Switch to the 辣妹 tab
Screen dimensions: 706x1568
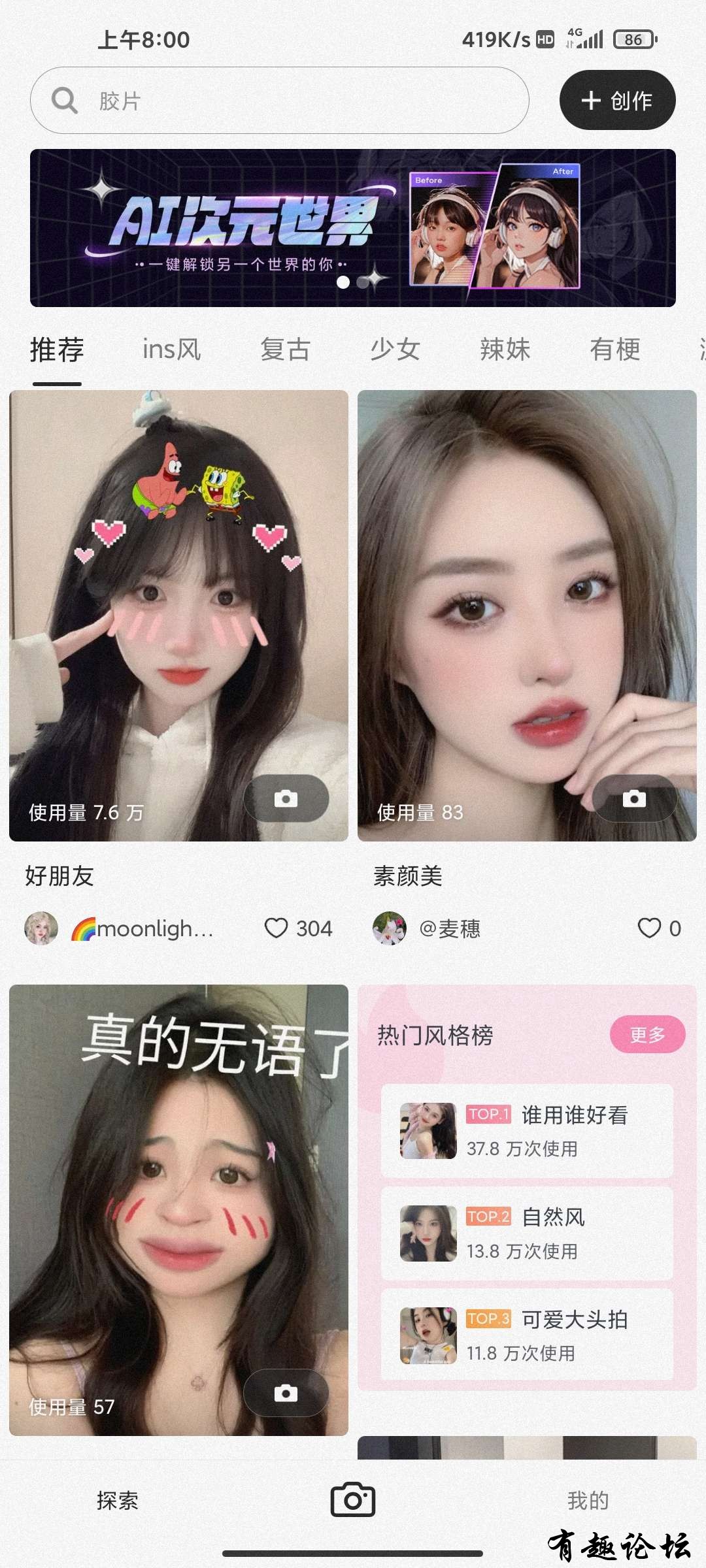pos(505,350)
